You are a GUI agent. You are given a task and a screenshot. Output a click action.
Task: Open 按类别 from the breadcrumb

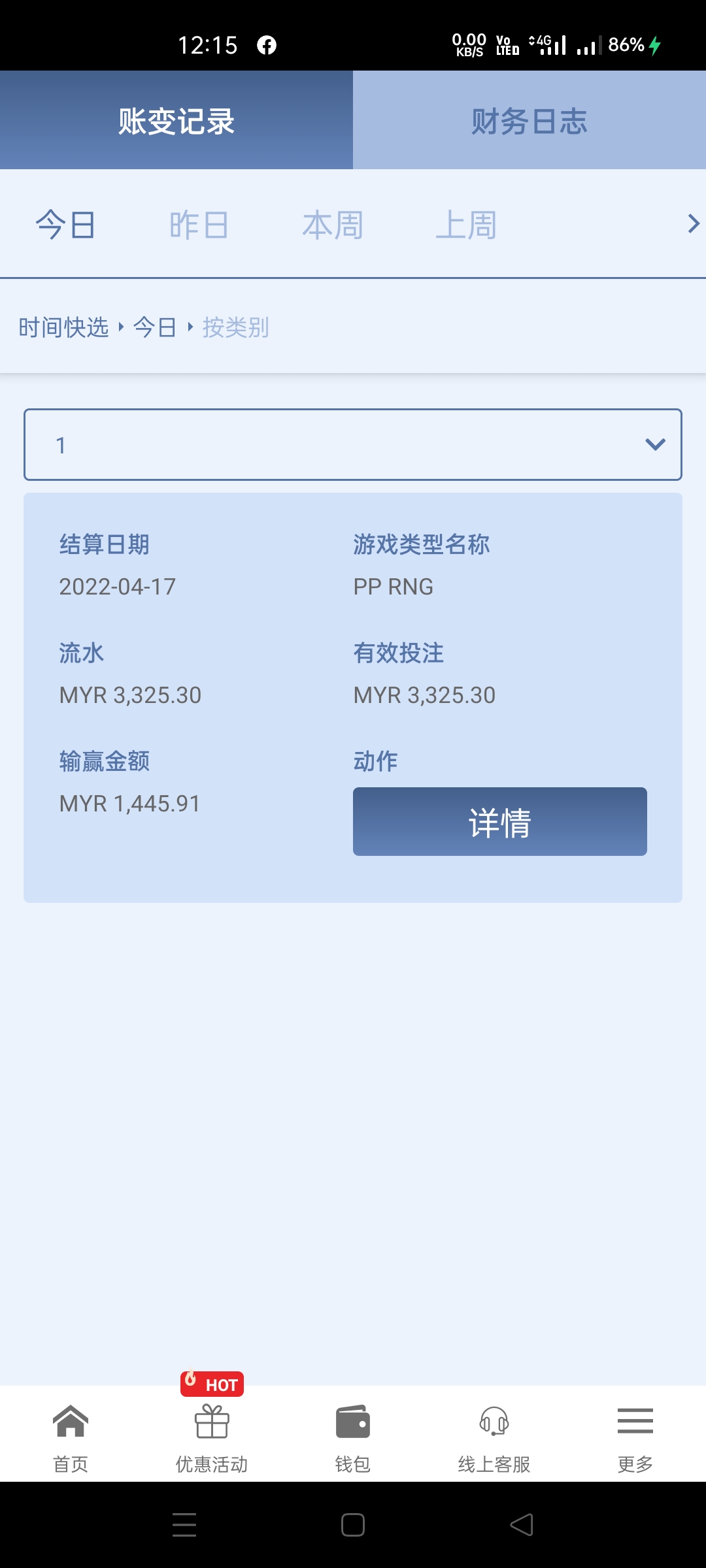(235, 329)
